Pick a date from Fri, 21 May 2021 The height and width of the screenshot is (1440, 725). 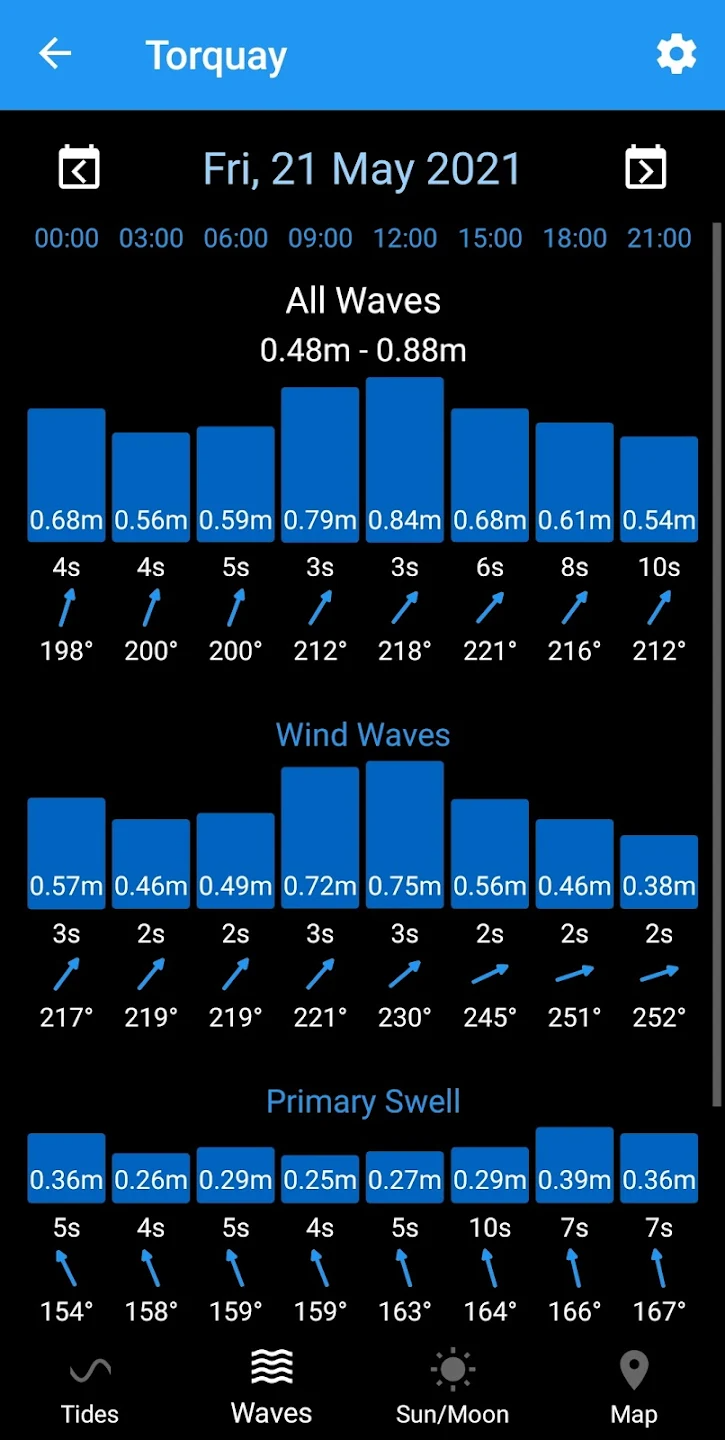coord(362,169)
